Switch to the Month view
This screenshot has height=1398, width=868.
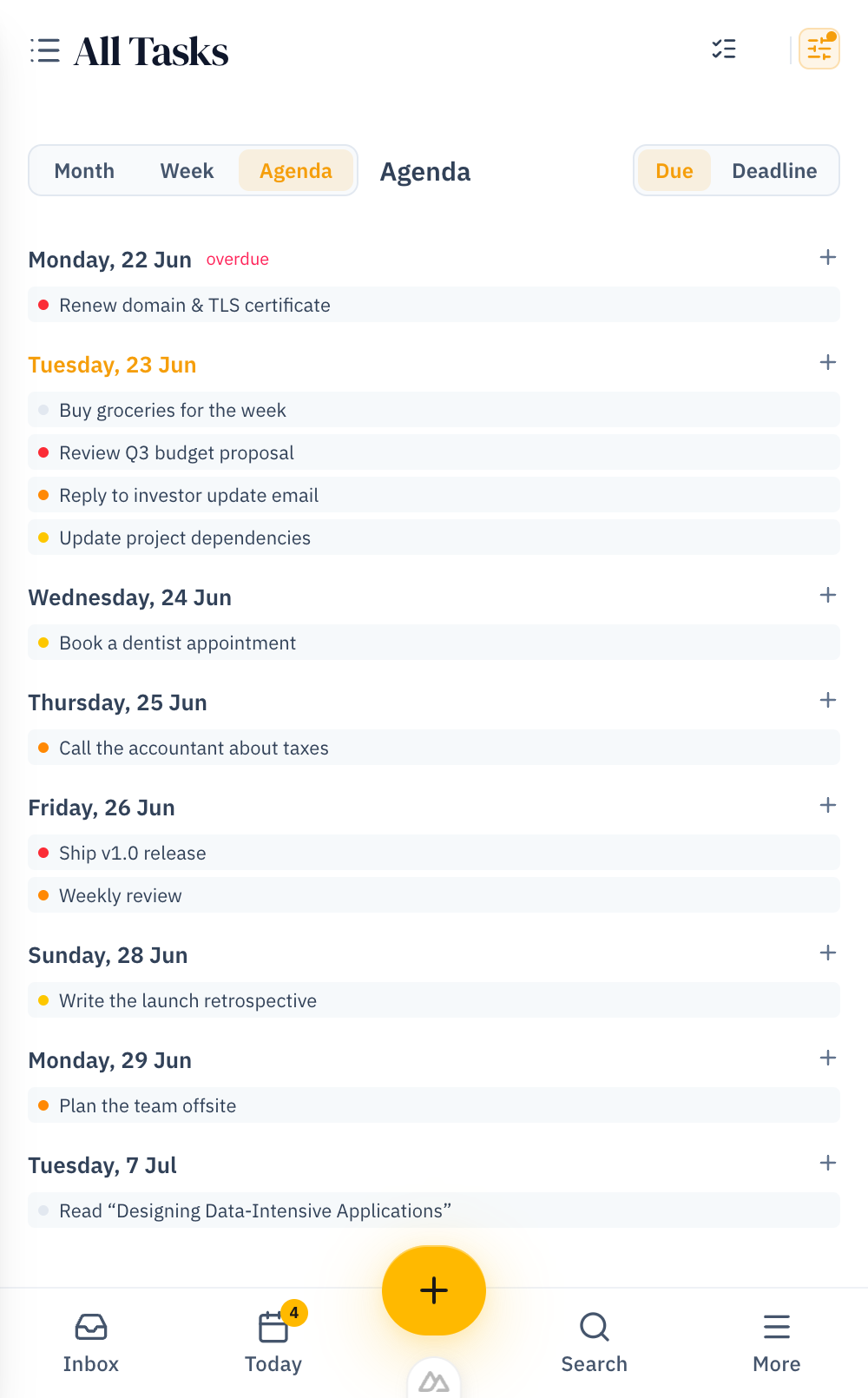tap(84, 170)
